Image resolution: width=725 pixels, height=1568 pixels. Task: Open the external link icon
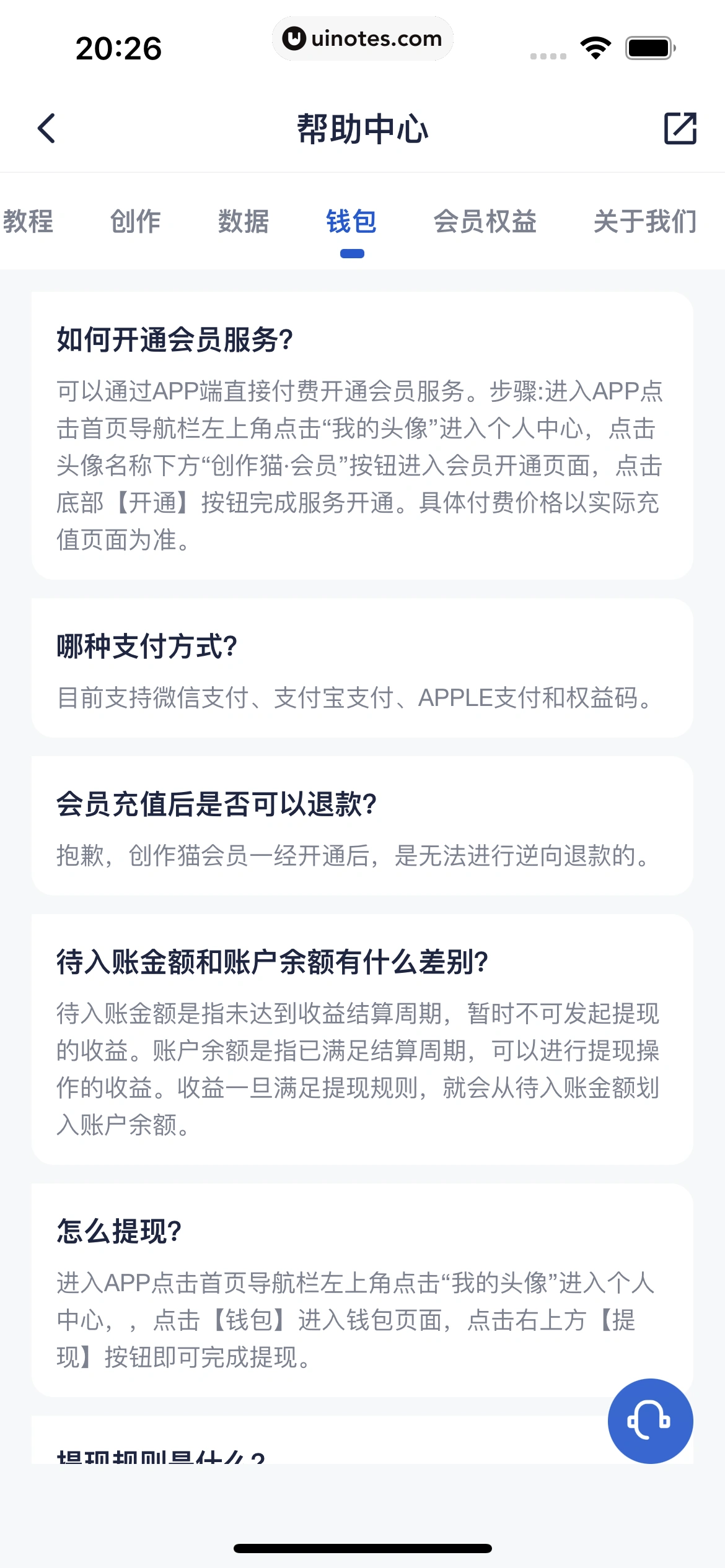coord(680,129)
